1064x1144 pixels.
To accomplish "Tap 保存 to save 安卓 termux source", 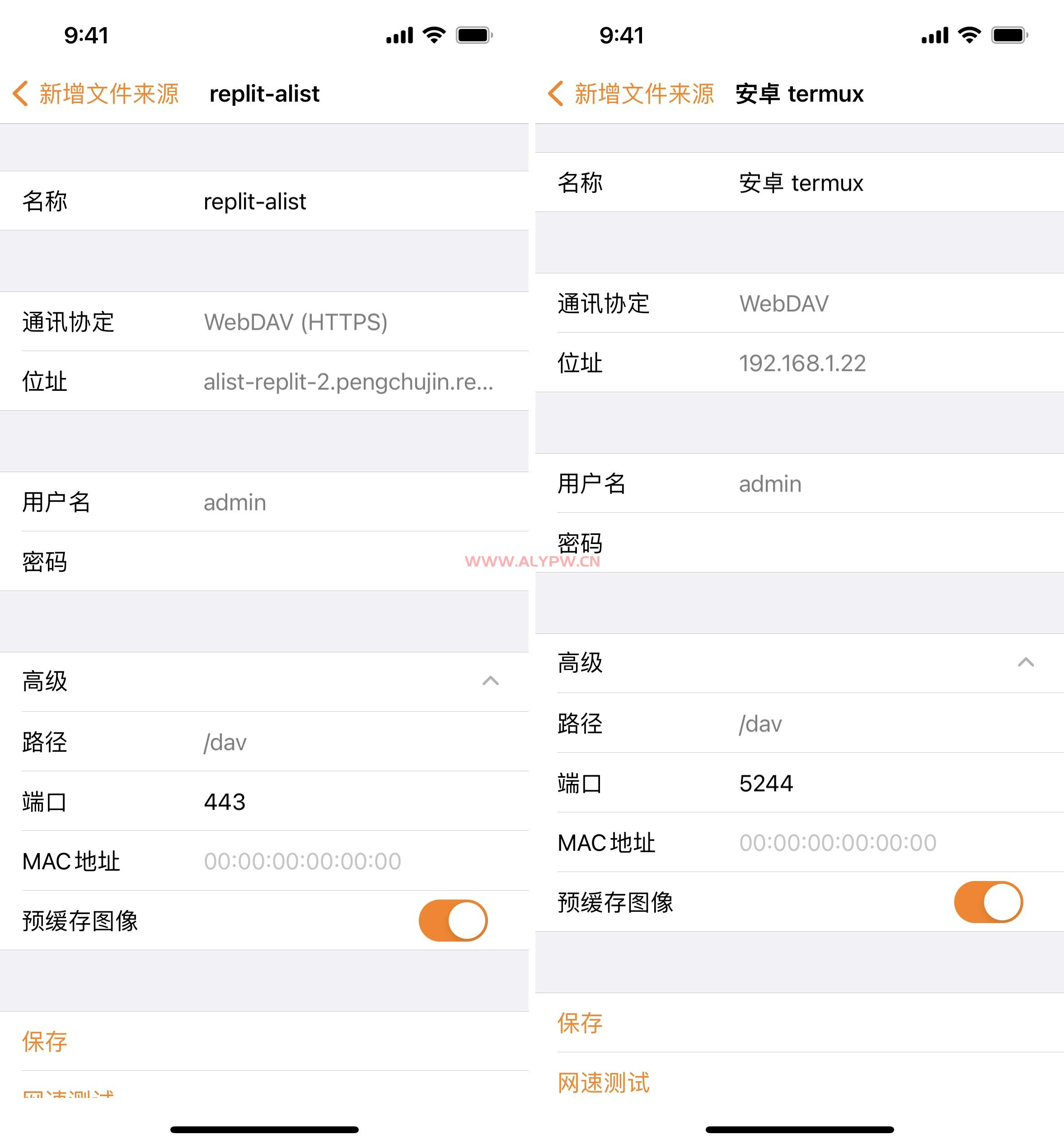I will [x=580, y=1023].
